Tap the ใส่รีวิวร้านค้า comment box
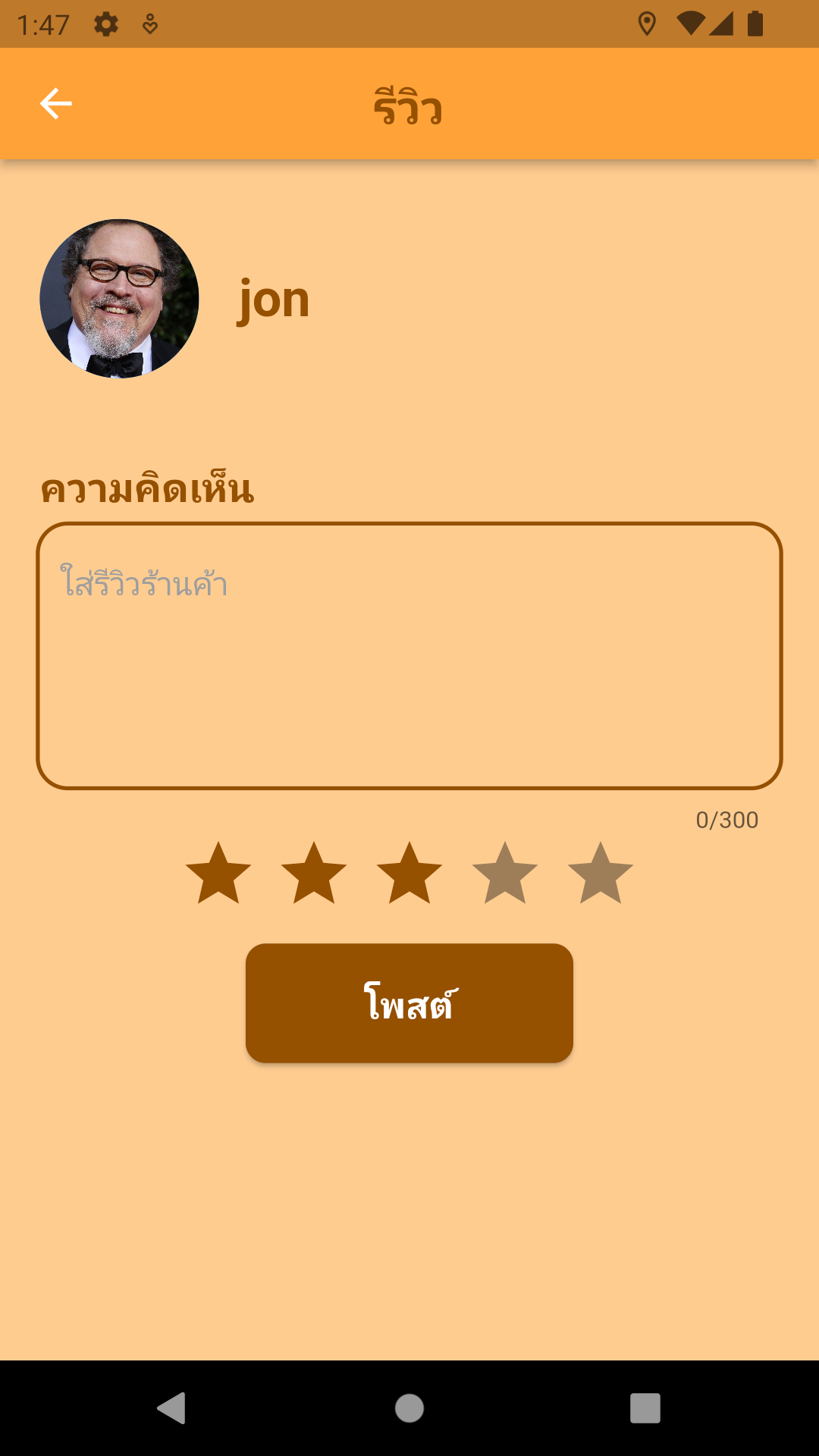Viewport: 819px width, 1456px height. point(409,654)
